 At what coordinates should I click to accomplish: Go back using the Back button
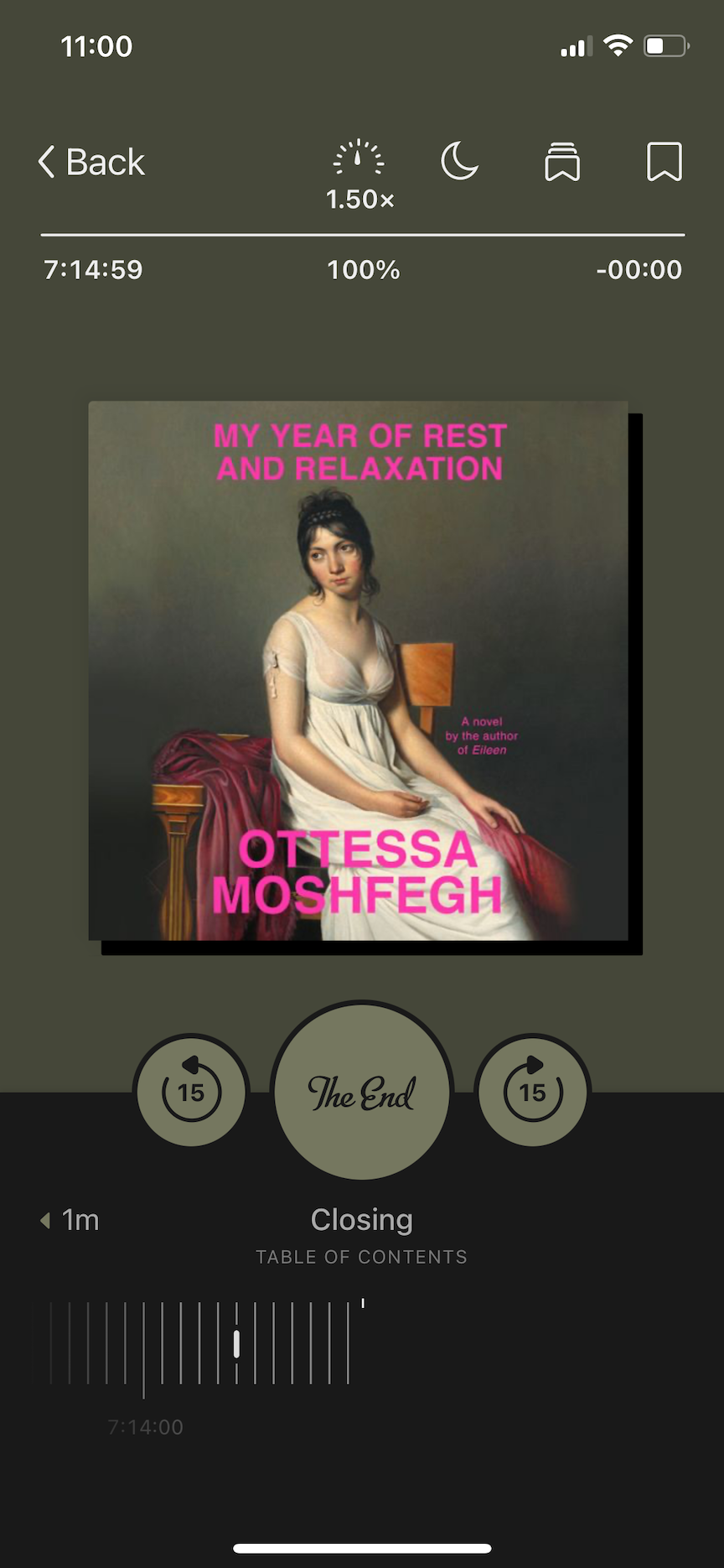pos(91,162)
